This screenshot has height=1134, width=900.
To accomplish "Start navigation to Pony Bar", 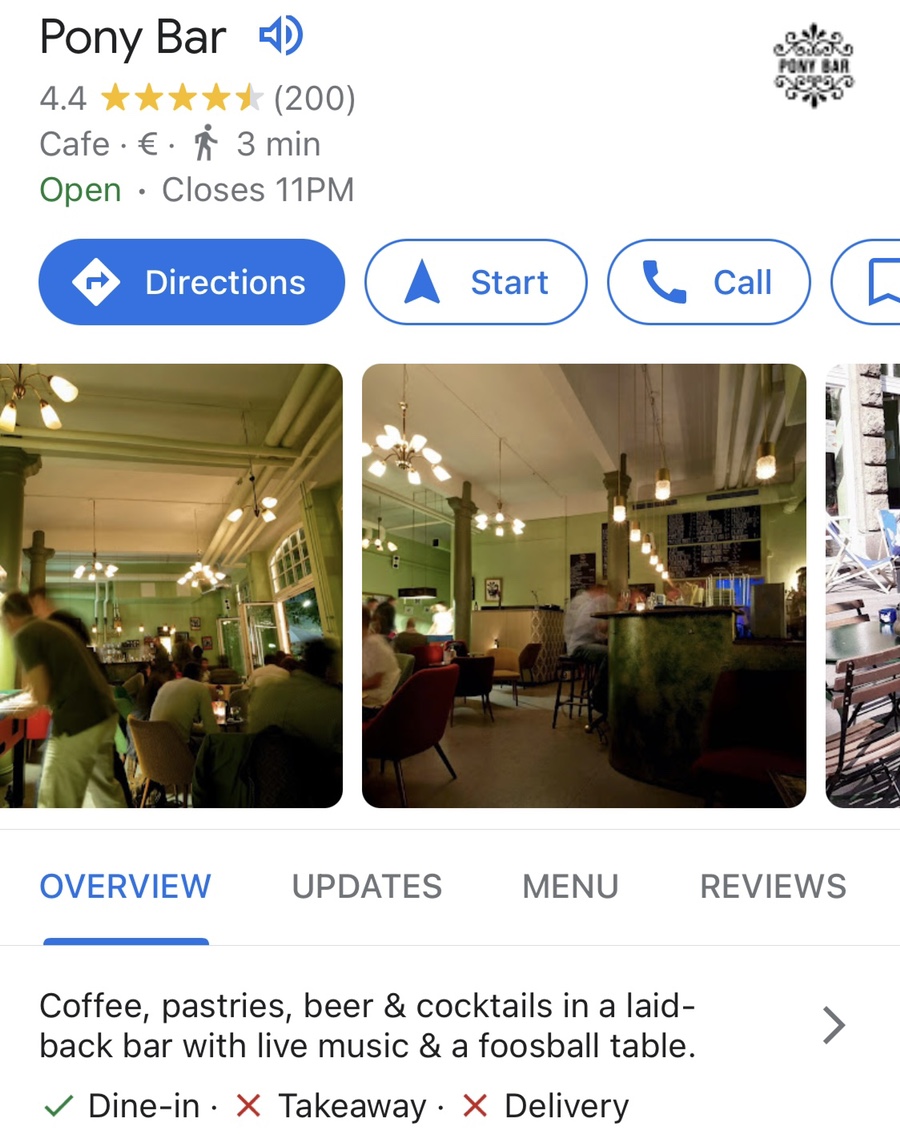I will [x=475, y=283].
